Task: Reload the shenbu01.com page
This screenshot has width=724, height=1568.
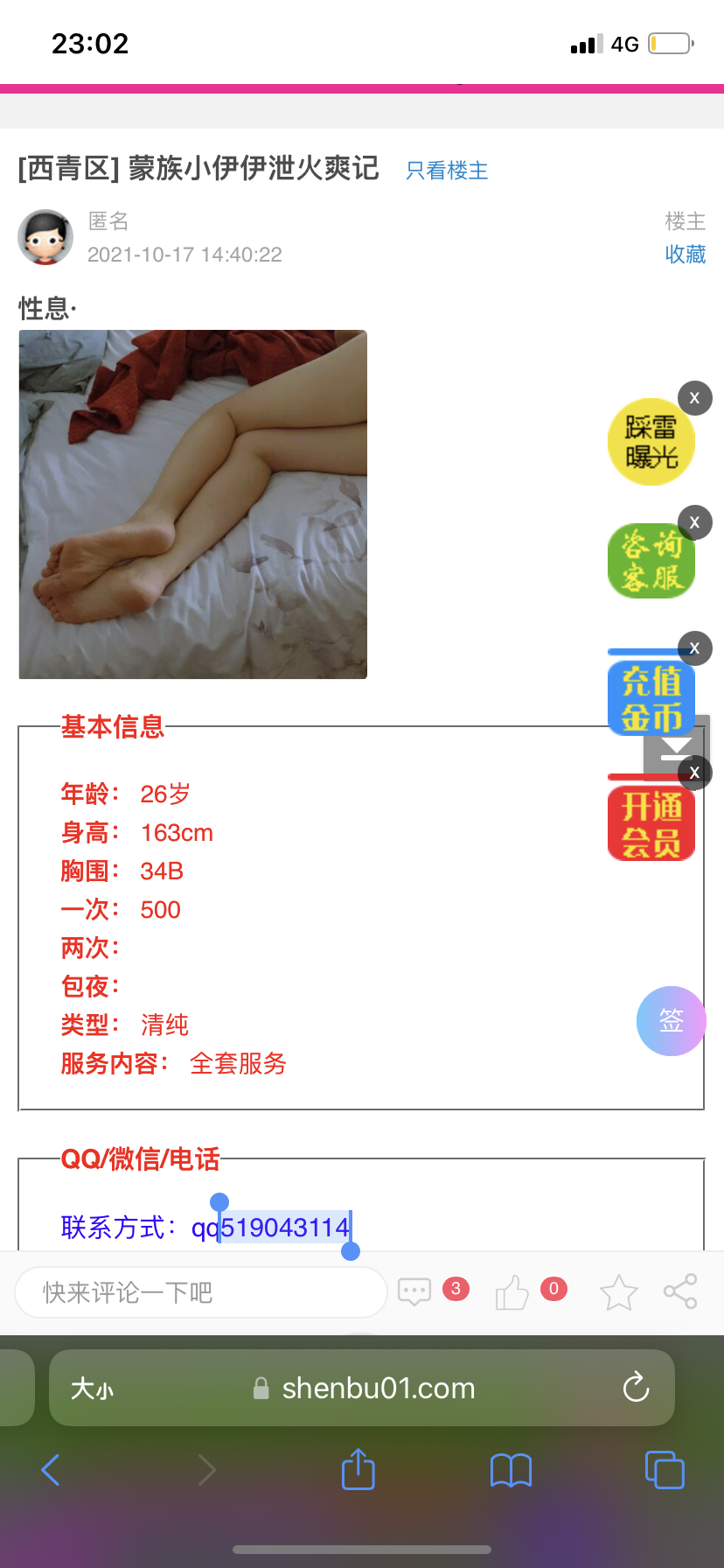Action: tap(636, 1388)
